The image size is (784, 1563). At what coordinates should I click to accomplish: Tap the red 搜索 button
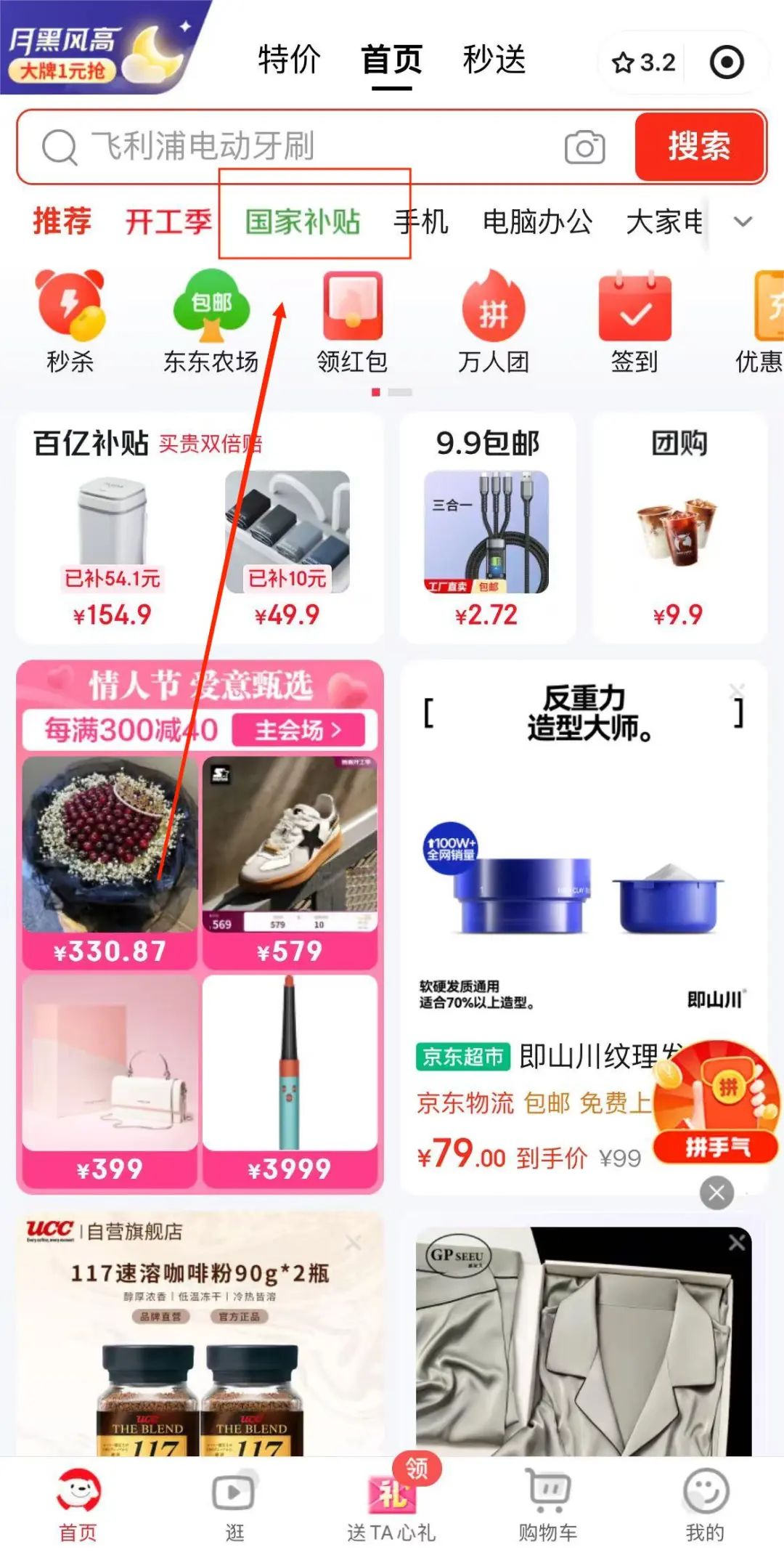pyautogui.click(x=699, y=147)
